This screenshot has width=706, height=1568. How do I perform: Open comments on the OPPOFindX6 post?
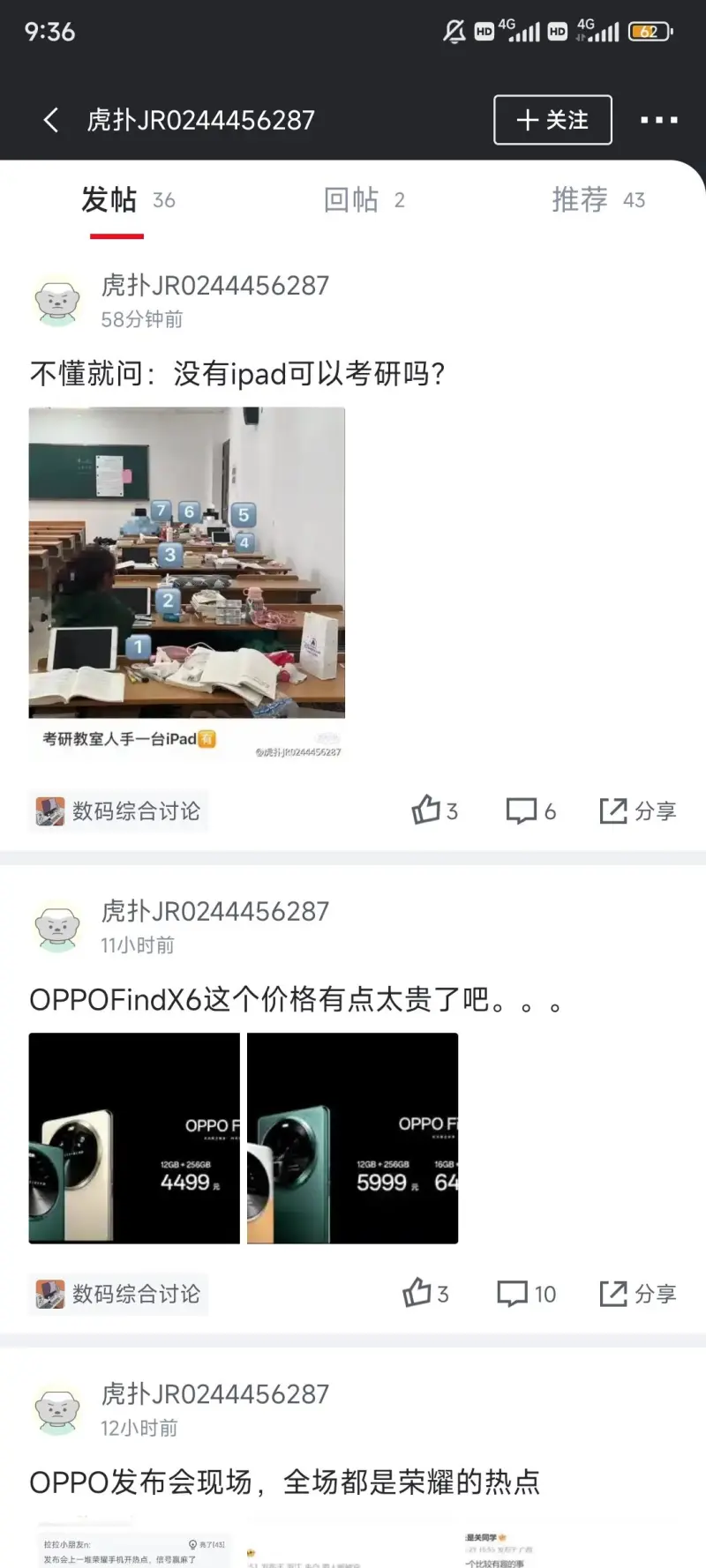point(526,1294)
